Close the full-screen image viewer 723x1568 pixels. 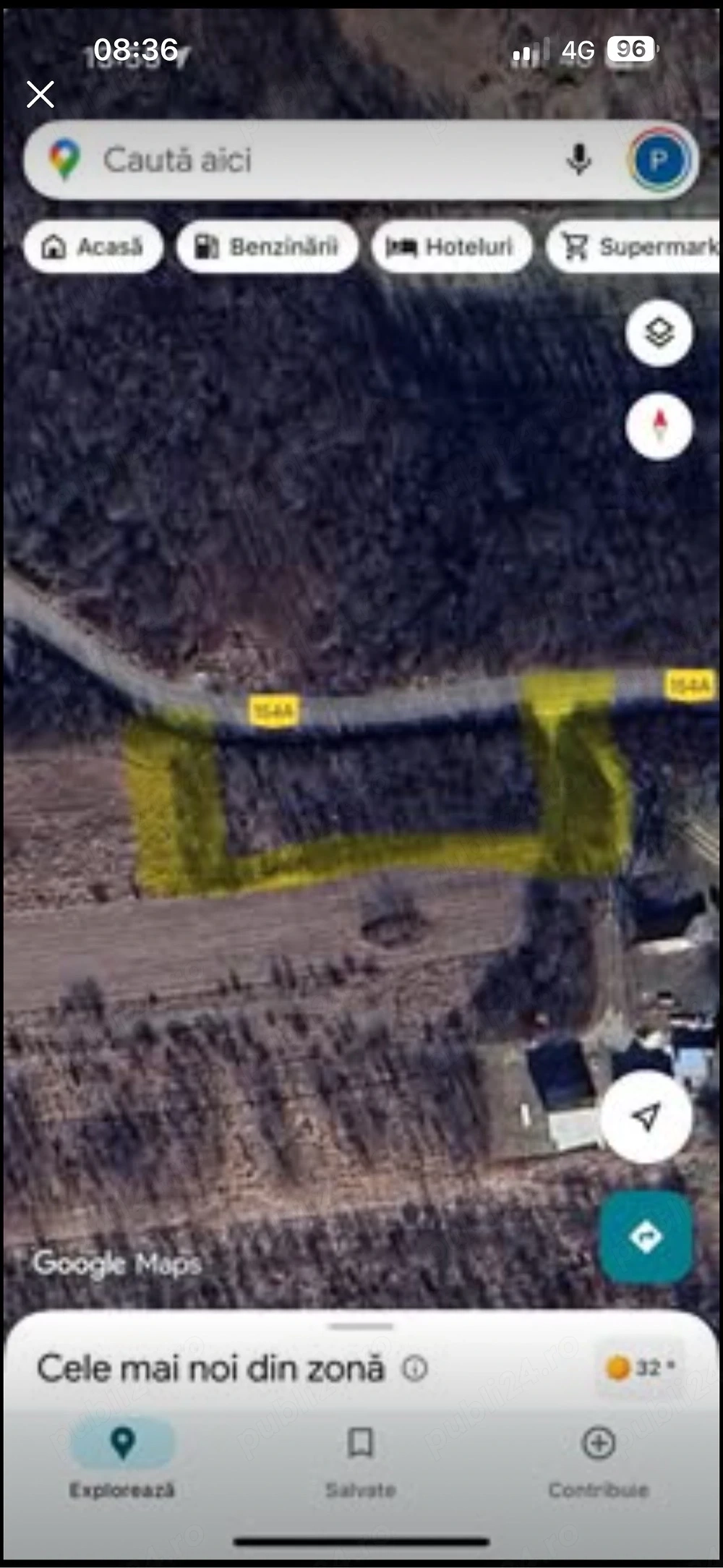pyautogui.click(x=40, y=94)
